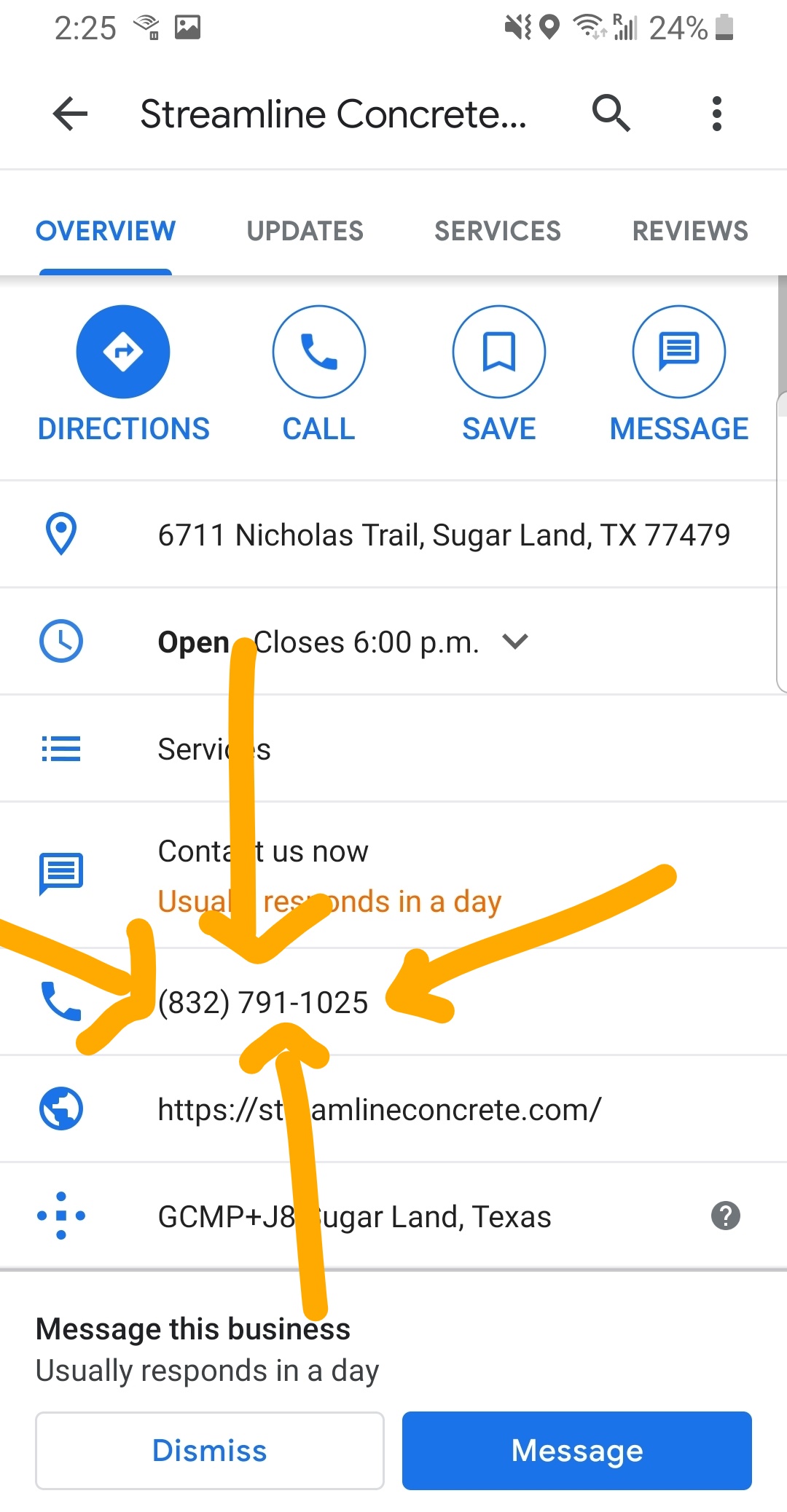Open the Services list row
Image resolution: width=787 pixels, height=1512 pixels.
tap(214, 749)
